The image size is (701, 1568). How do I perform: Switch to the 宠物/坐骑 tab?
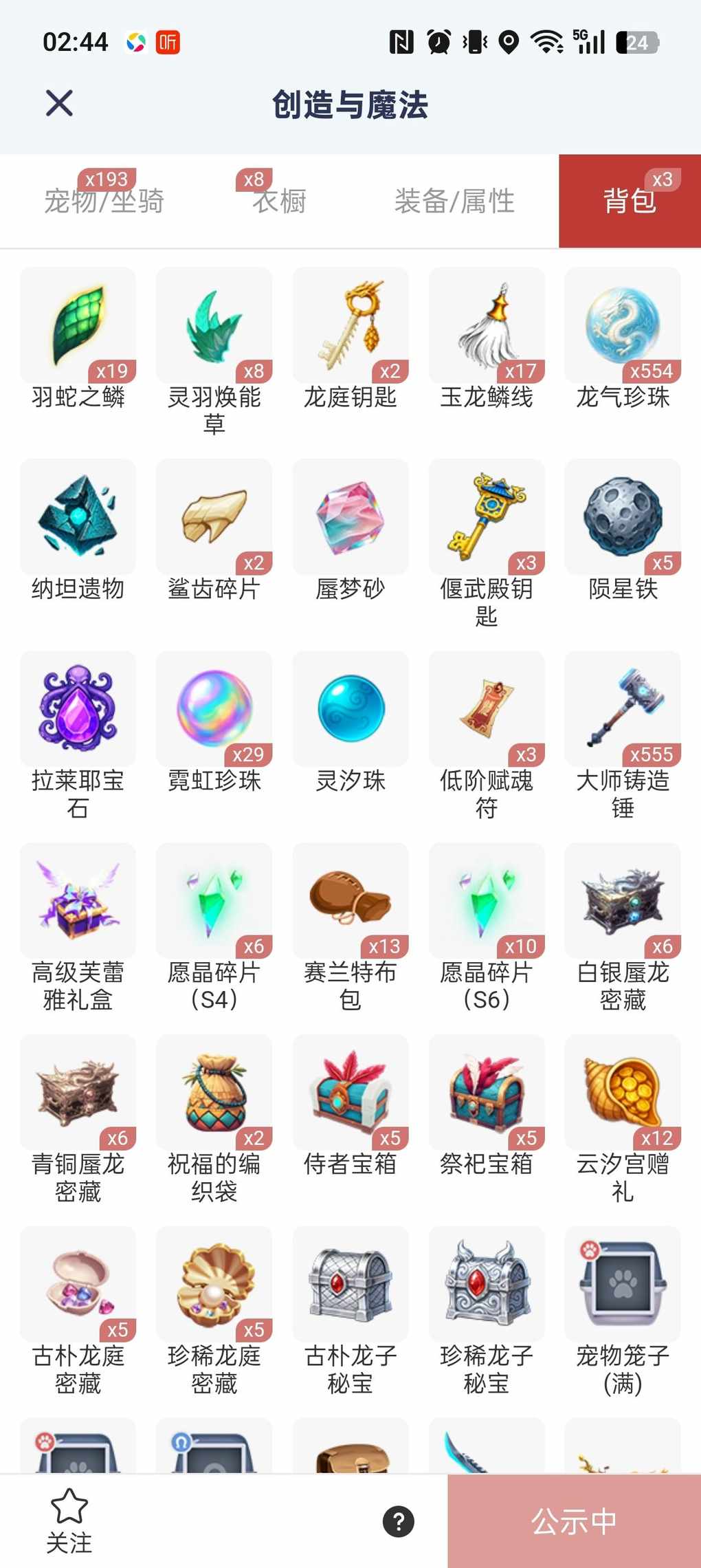click(104, 201)
